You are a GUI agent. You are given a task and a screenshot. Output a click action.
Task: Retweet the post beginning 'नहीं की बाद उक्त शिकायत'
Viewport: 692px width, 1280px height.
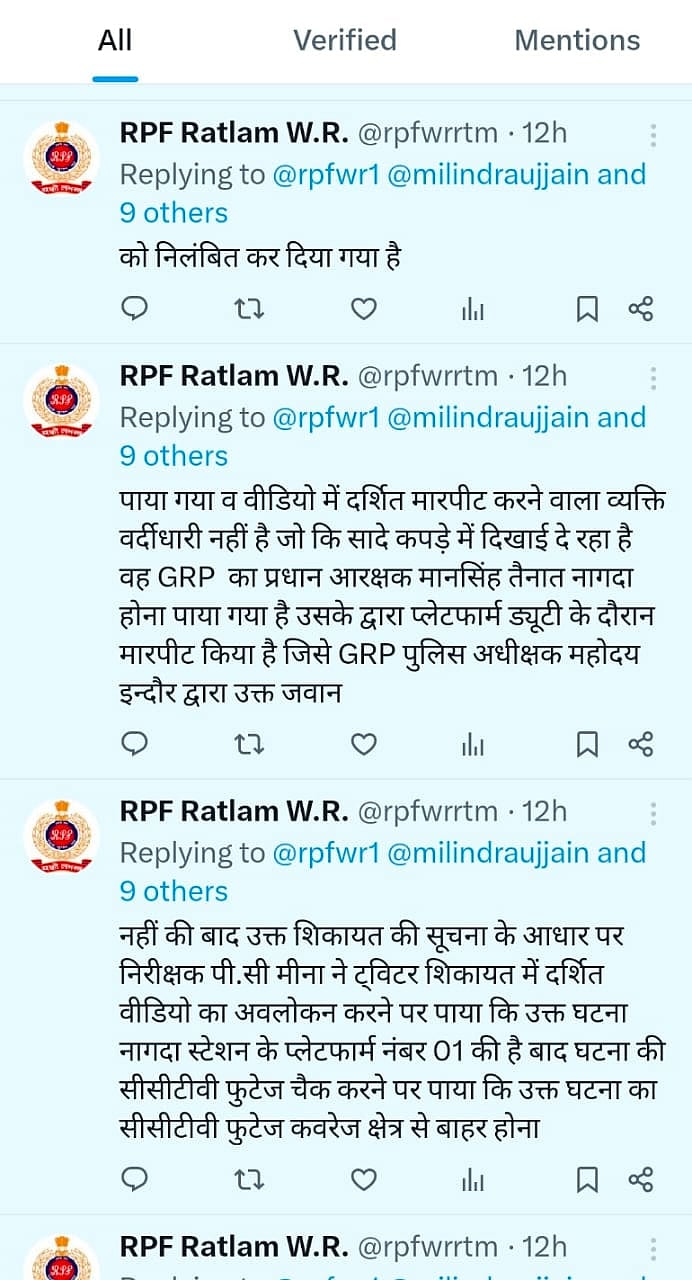coord(248,1179)
